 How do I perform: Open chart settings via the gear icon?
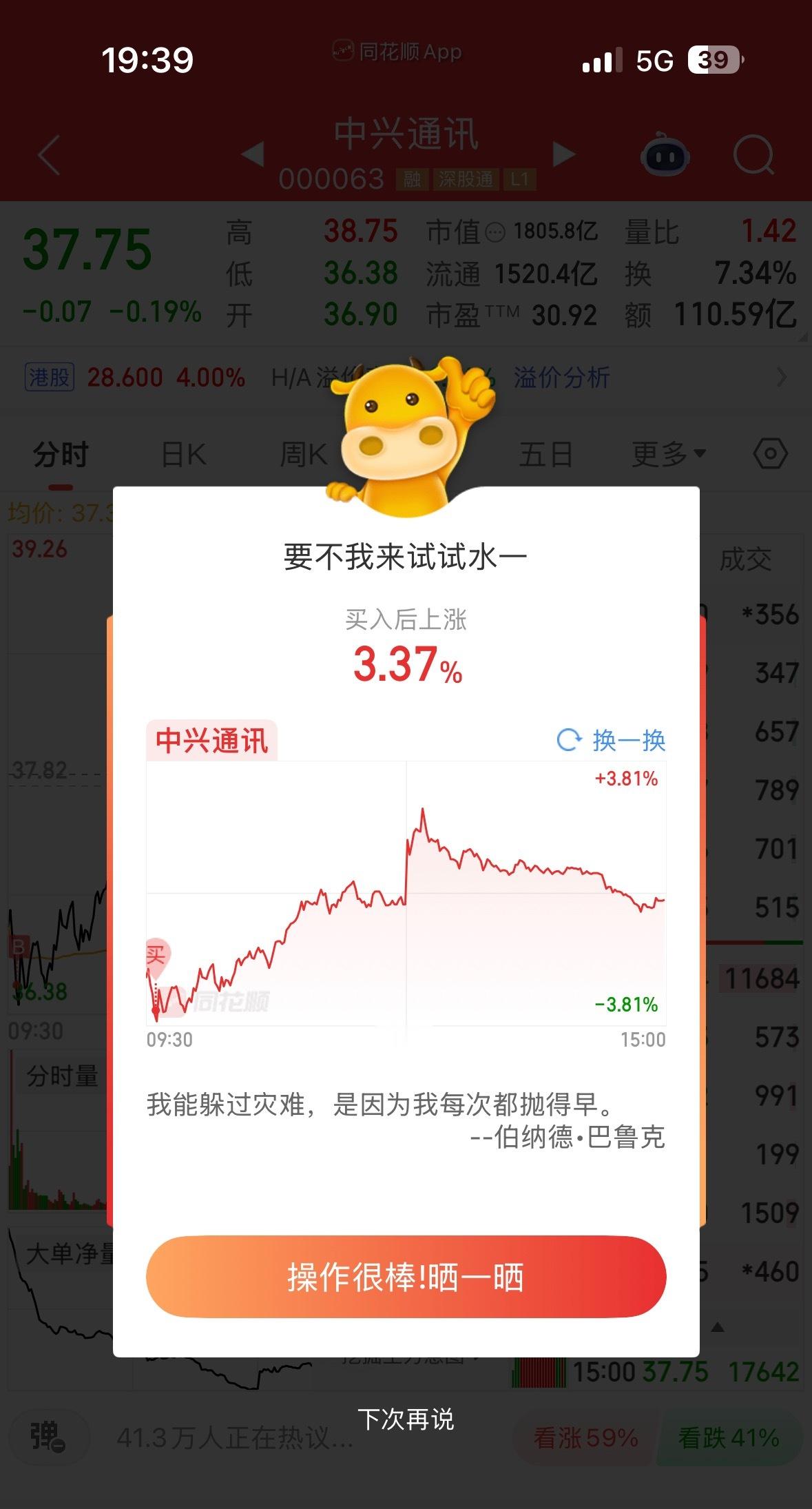click(771, 453)
